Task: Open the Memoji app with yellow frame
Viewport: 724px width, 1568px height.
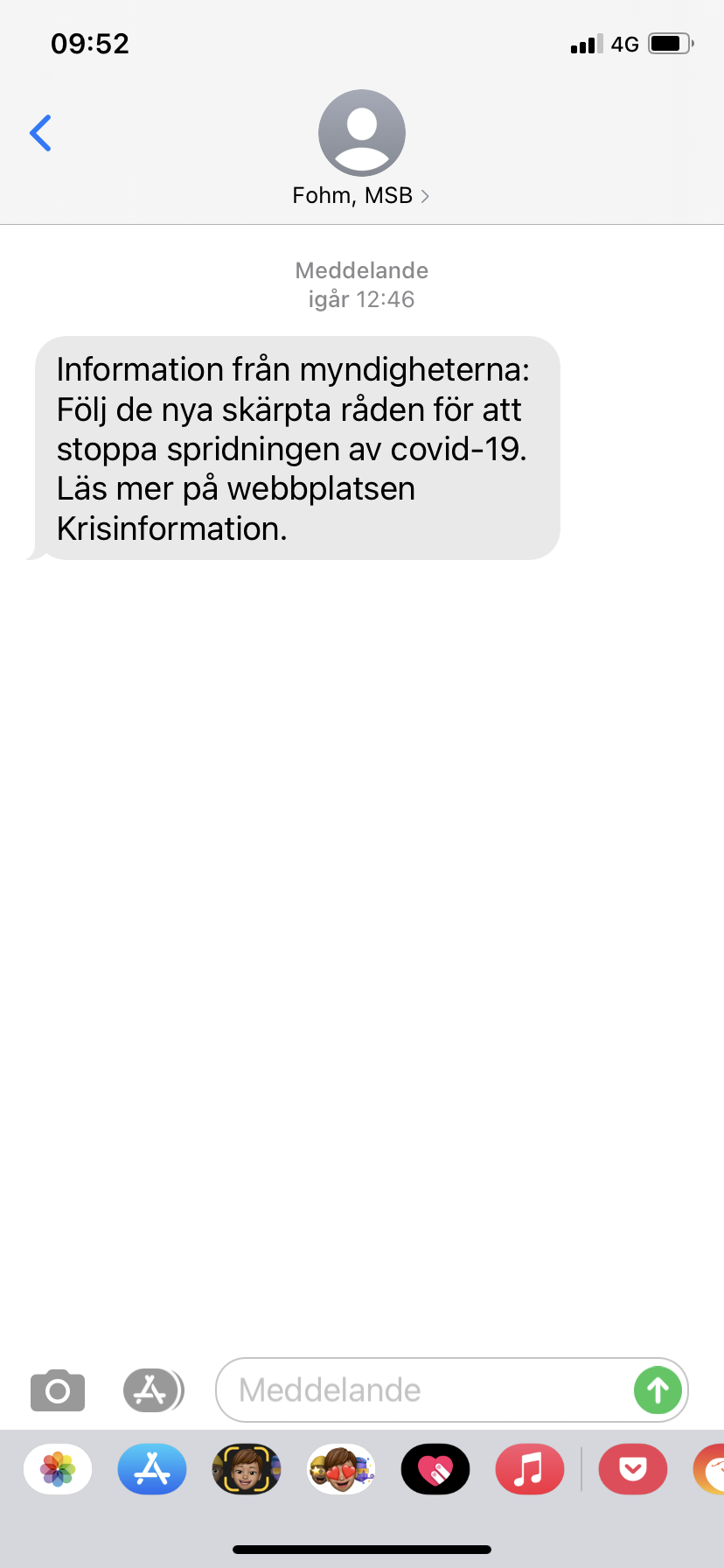Action: pyautogui.click(x=247, y=1468)
